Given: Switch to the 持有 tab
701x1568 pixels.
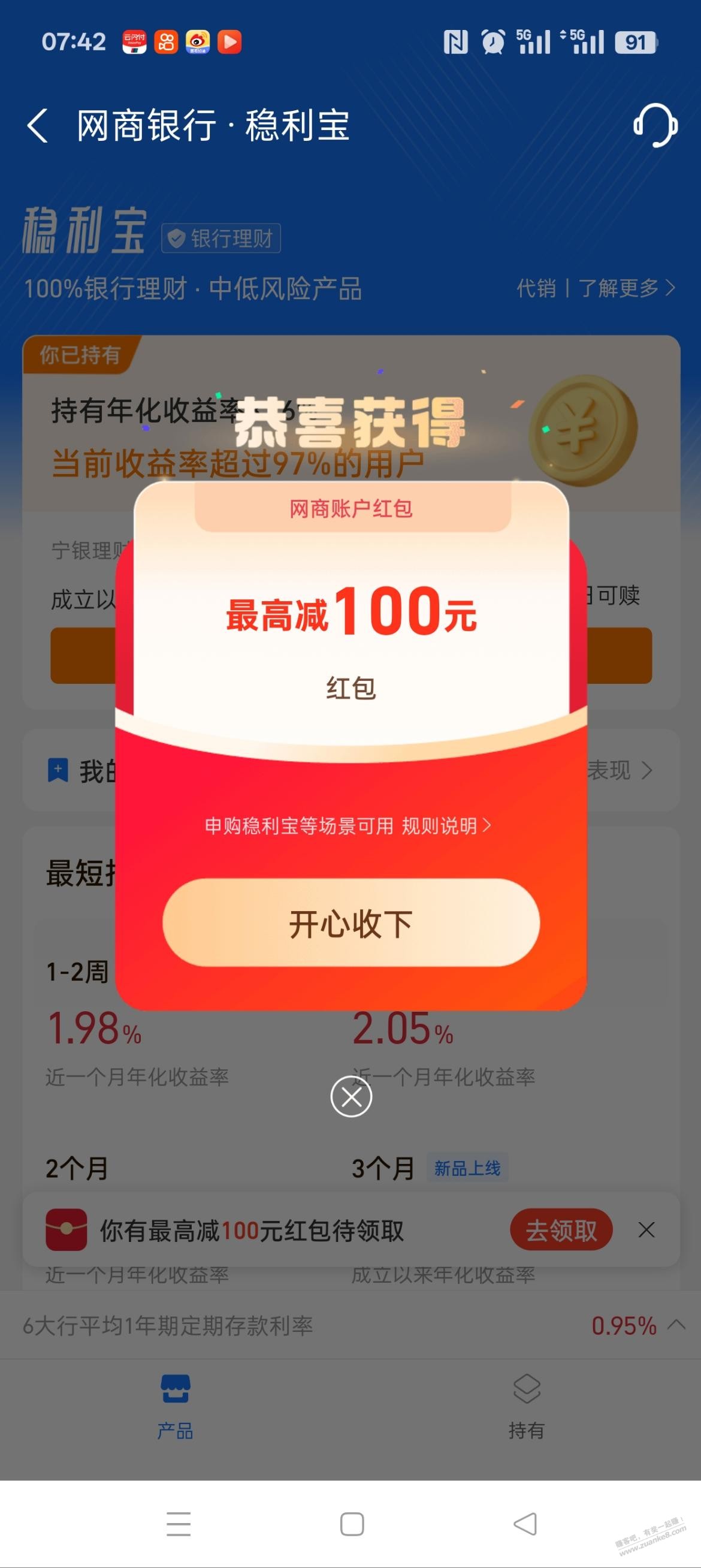Looking at the screenshot, I should [527, 1407].
